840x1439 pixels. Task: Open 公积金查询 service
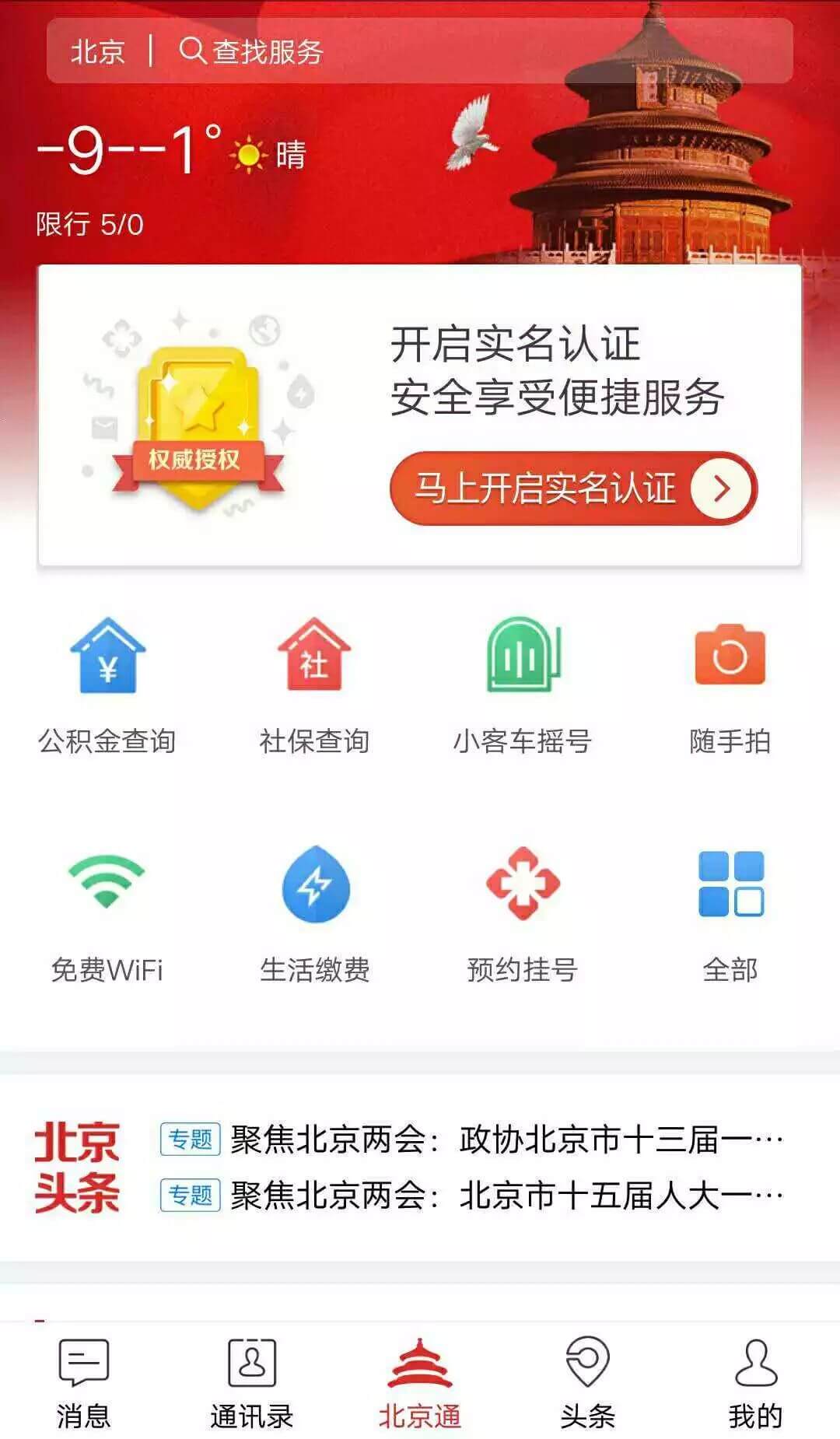tap(107, 684)
